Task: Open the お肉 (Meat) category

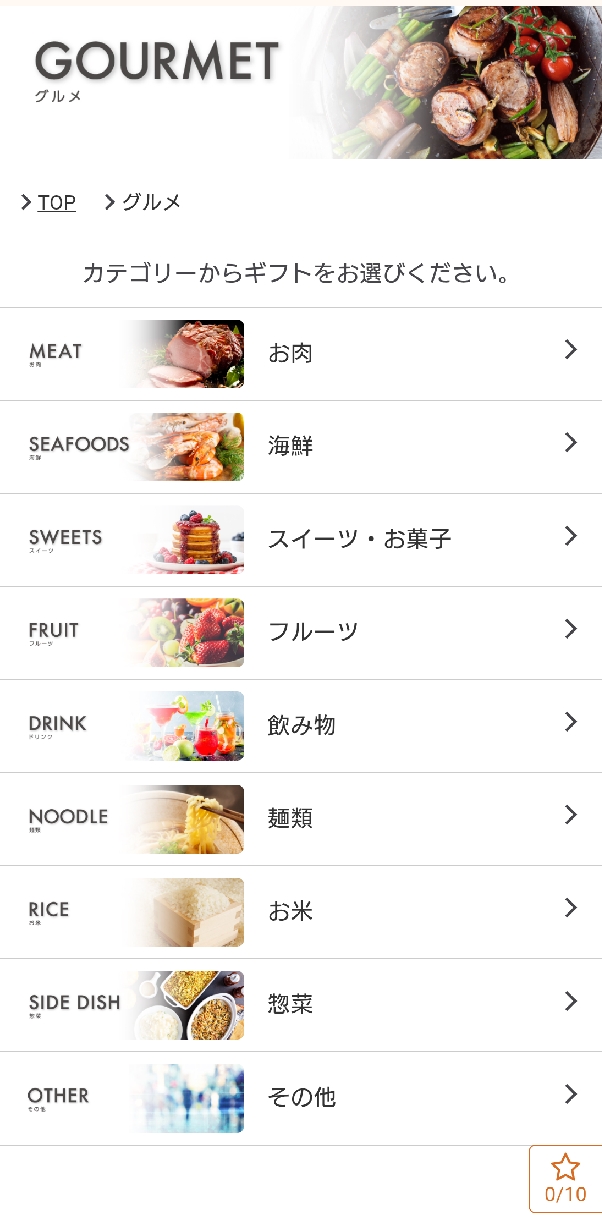Action: pyautogui.click(x=300, y=353)
